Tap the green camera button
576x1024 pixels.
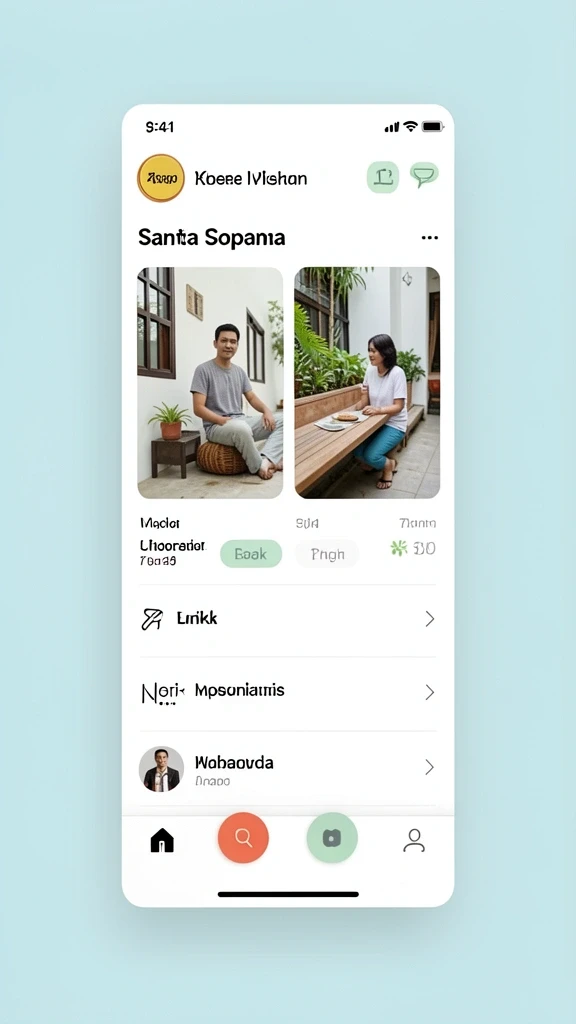coord(332,838)
